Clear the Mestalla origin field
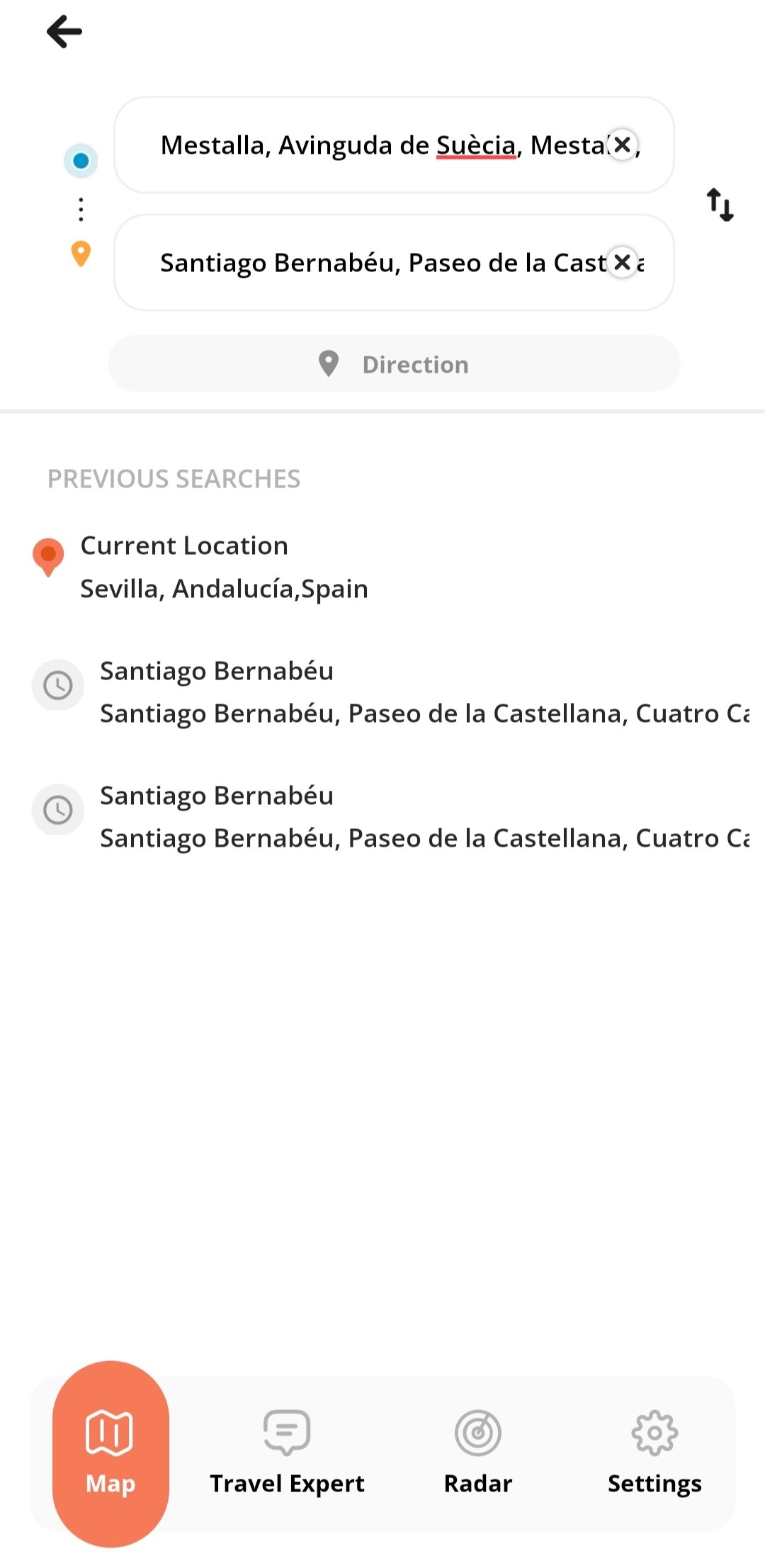 pos(623,145)
